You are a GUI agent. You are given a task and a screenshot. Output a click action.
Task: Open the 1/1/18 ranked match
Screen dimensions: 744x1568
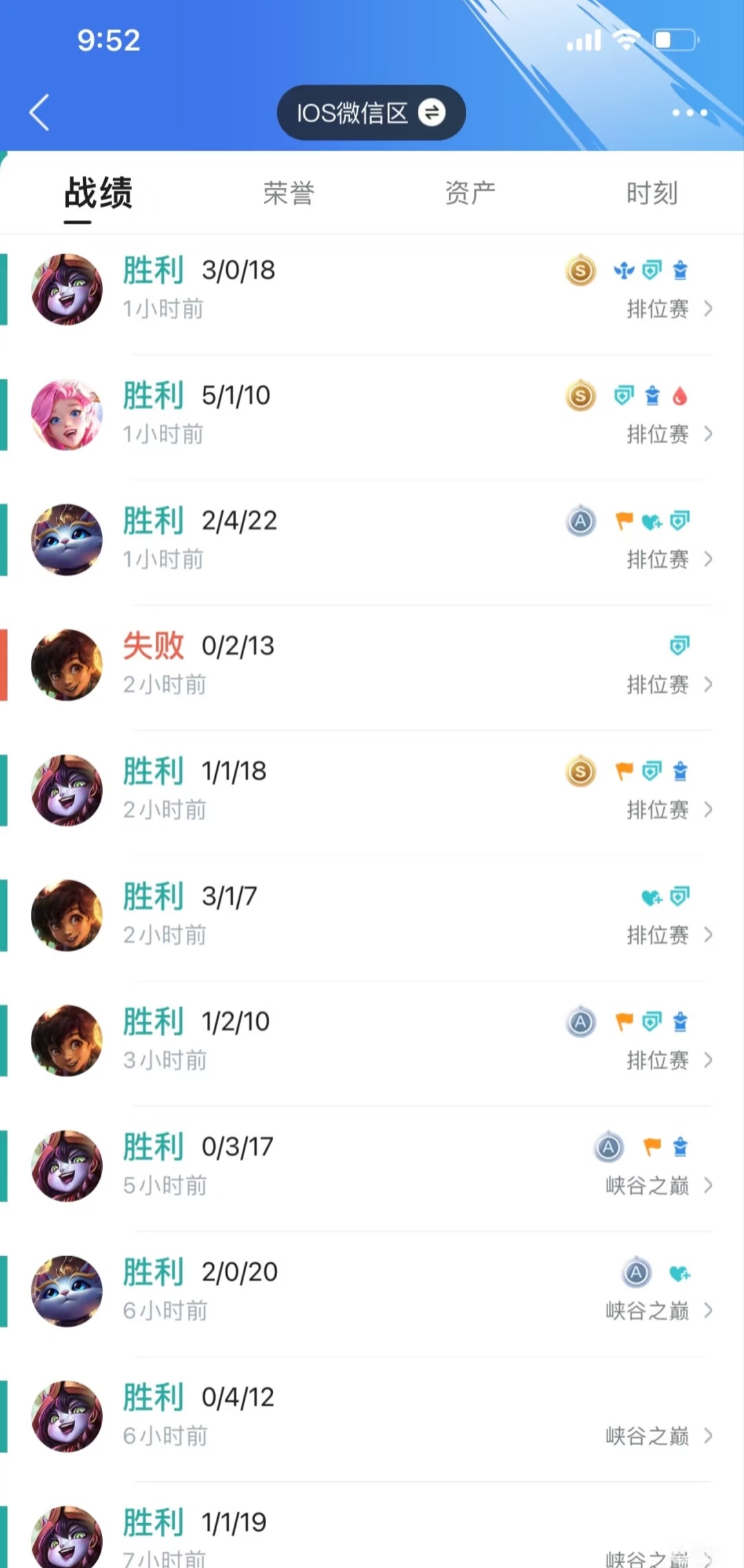(372, 790)
